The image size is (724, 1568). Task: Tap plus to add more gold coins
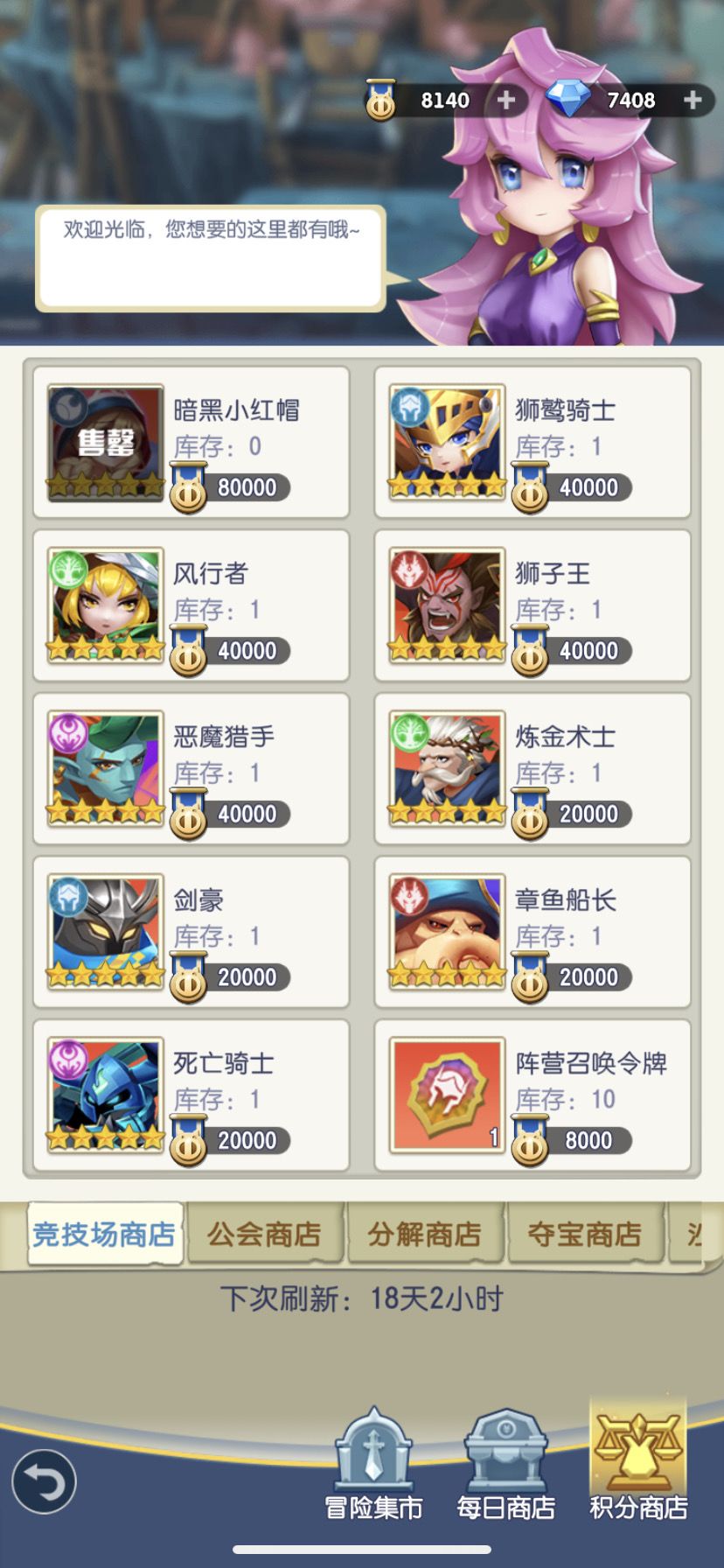point(505,100)
